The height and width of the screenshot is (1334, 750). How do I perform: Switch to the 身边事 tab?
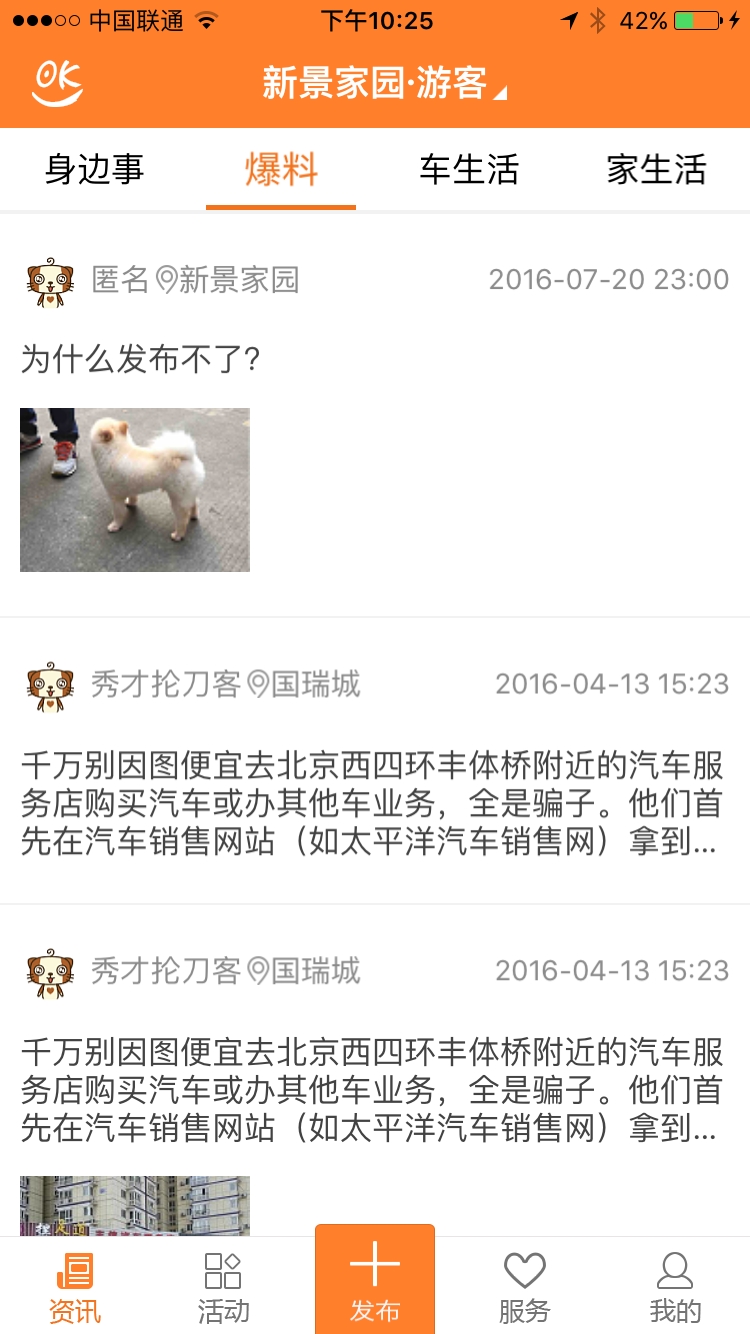coord(94,169)
